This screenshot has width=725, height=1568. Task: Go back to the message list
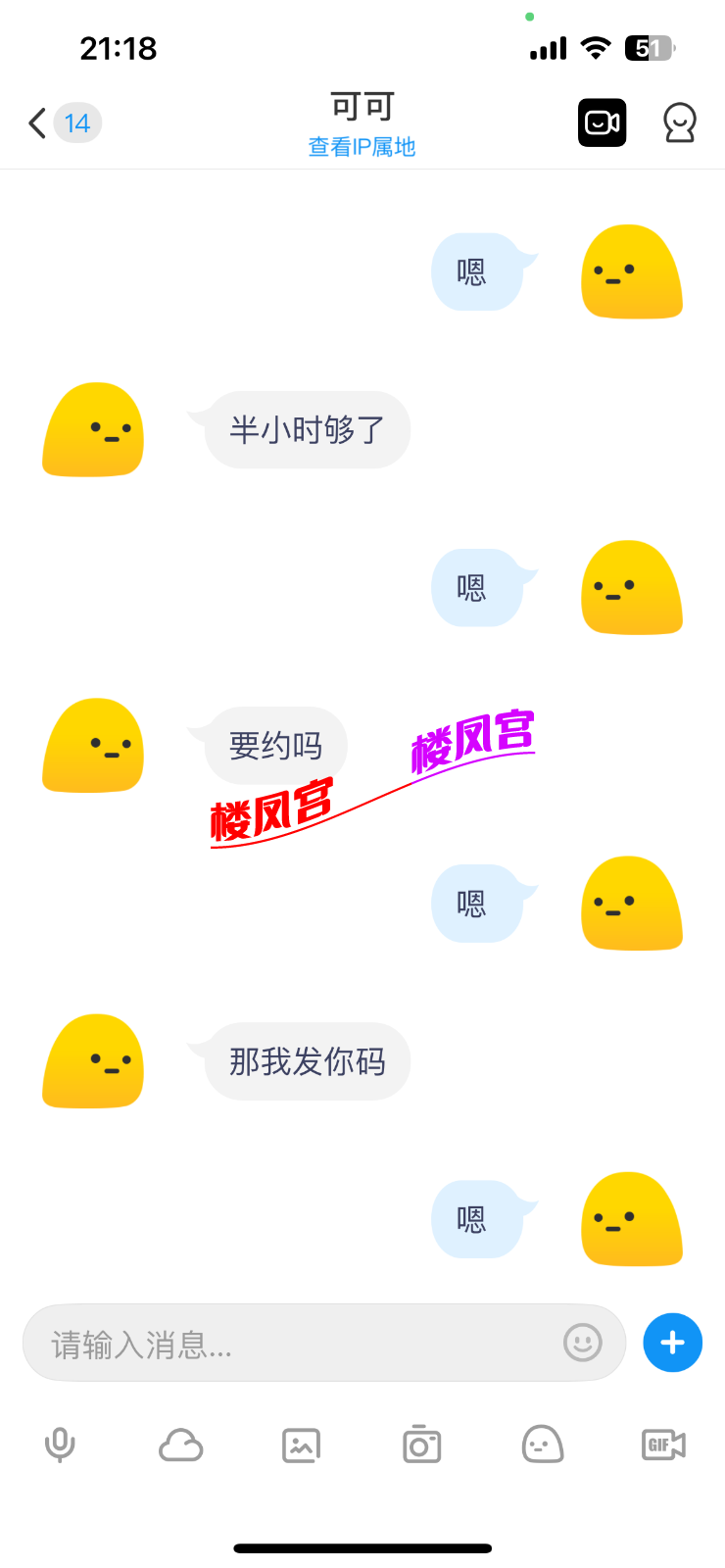point(39,123)
